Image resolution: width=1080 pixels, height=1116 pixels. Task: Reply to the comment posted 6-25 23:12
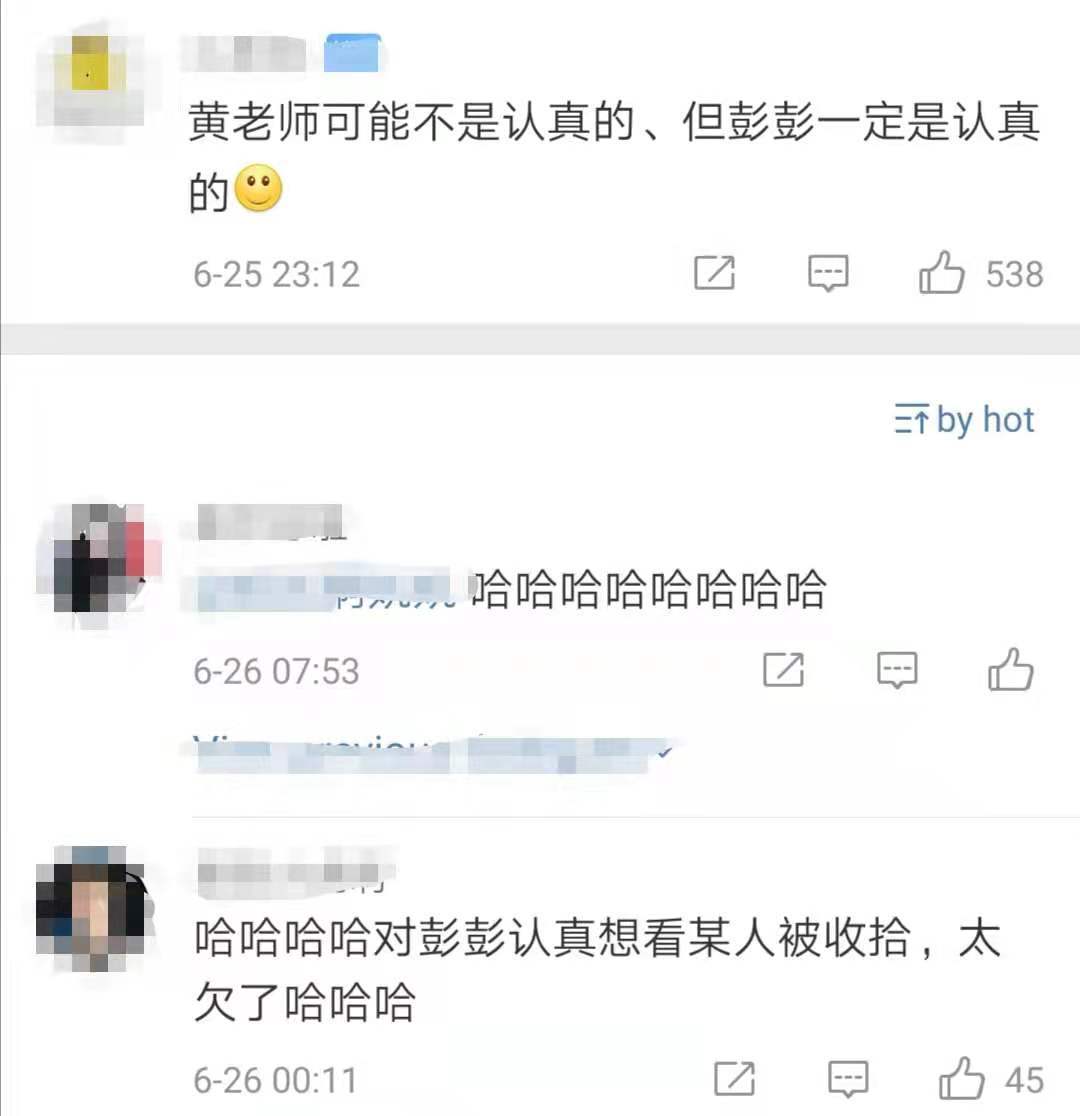click(x=828, y=273)
